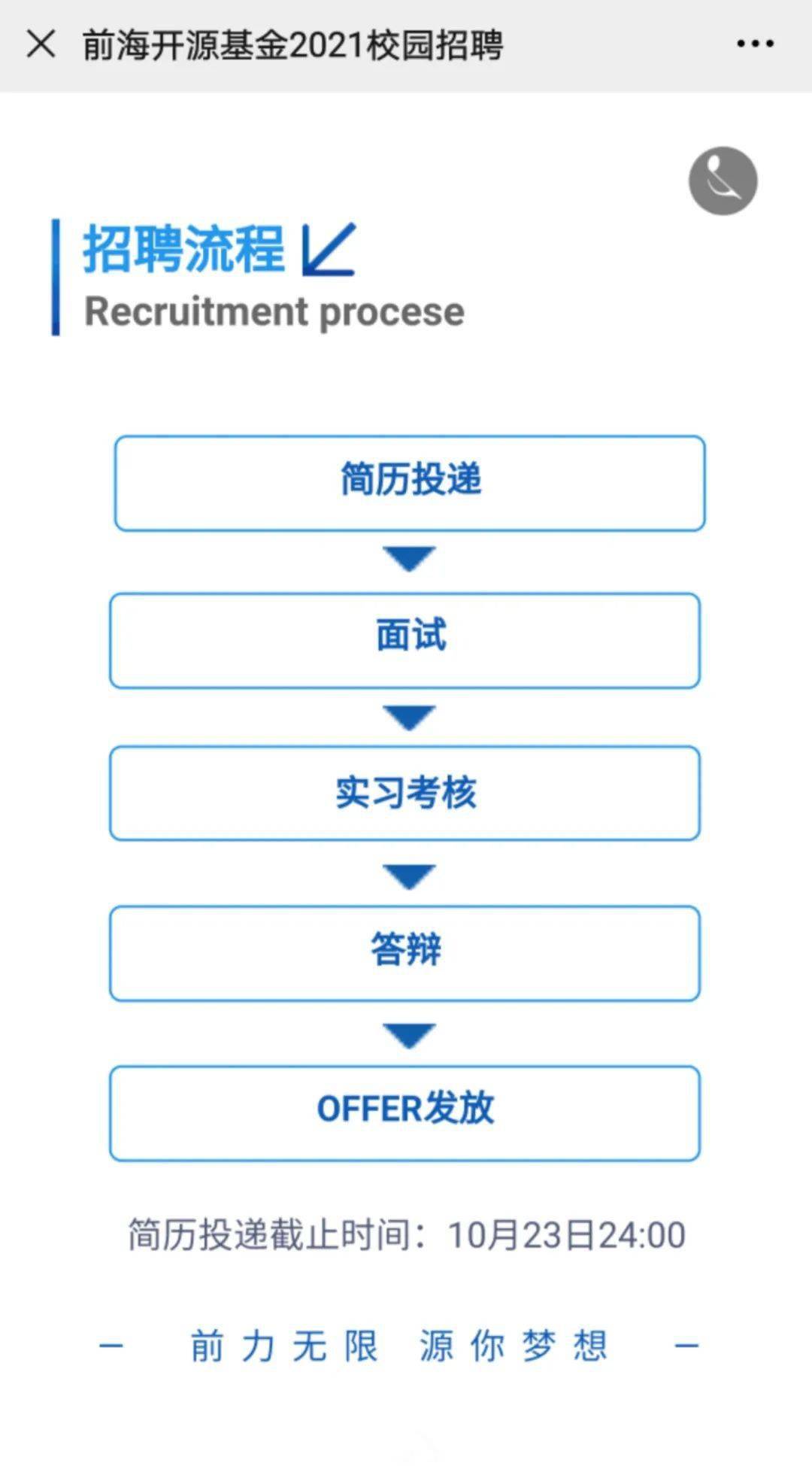Viewport: 812px width, 1466px height.
Task: Click the 前海开源基金2021校园招聘 title
Action: tap(293, 44)
